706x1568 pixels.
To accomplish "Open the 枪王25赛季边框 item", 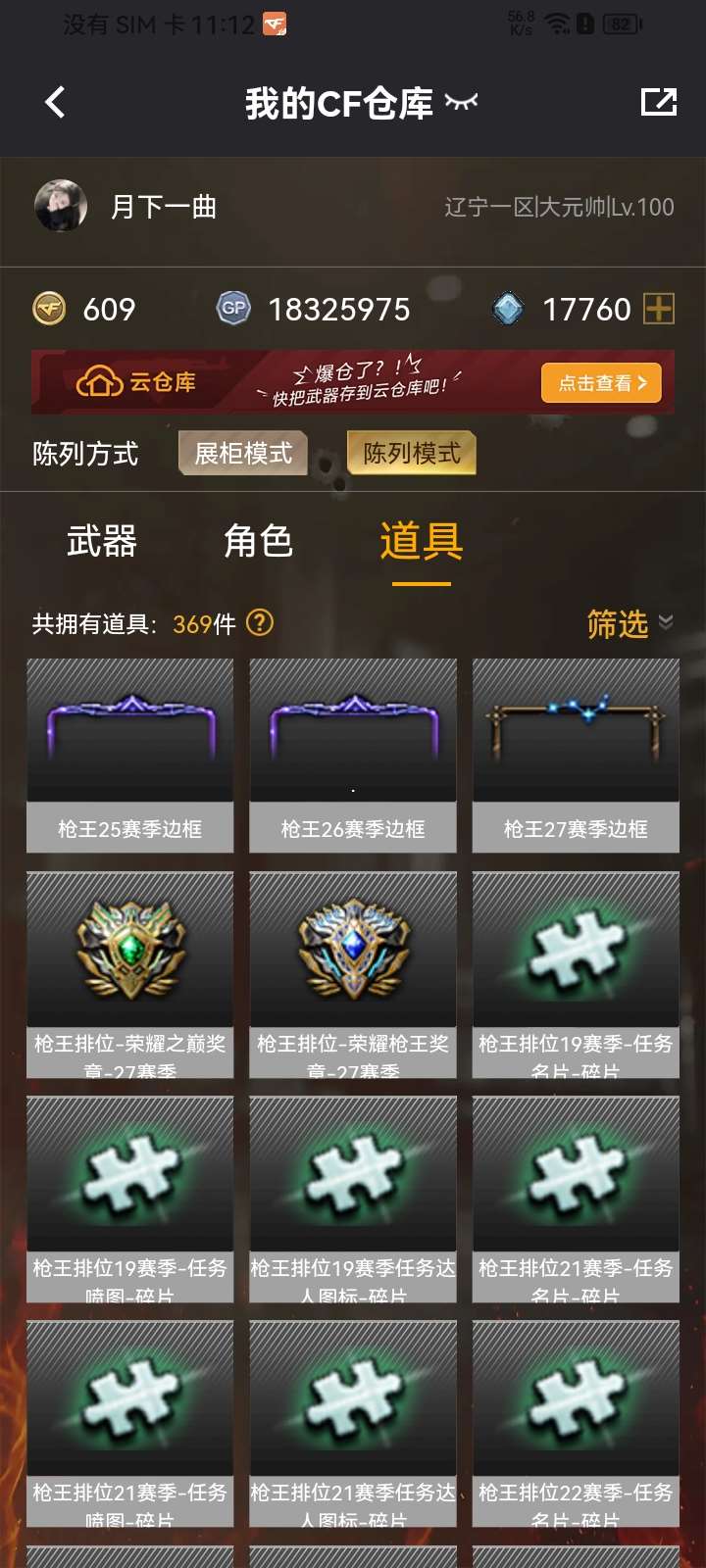I will point(130,755).
